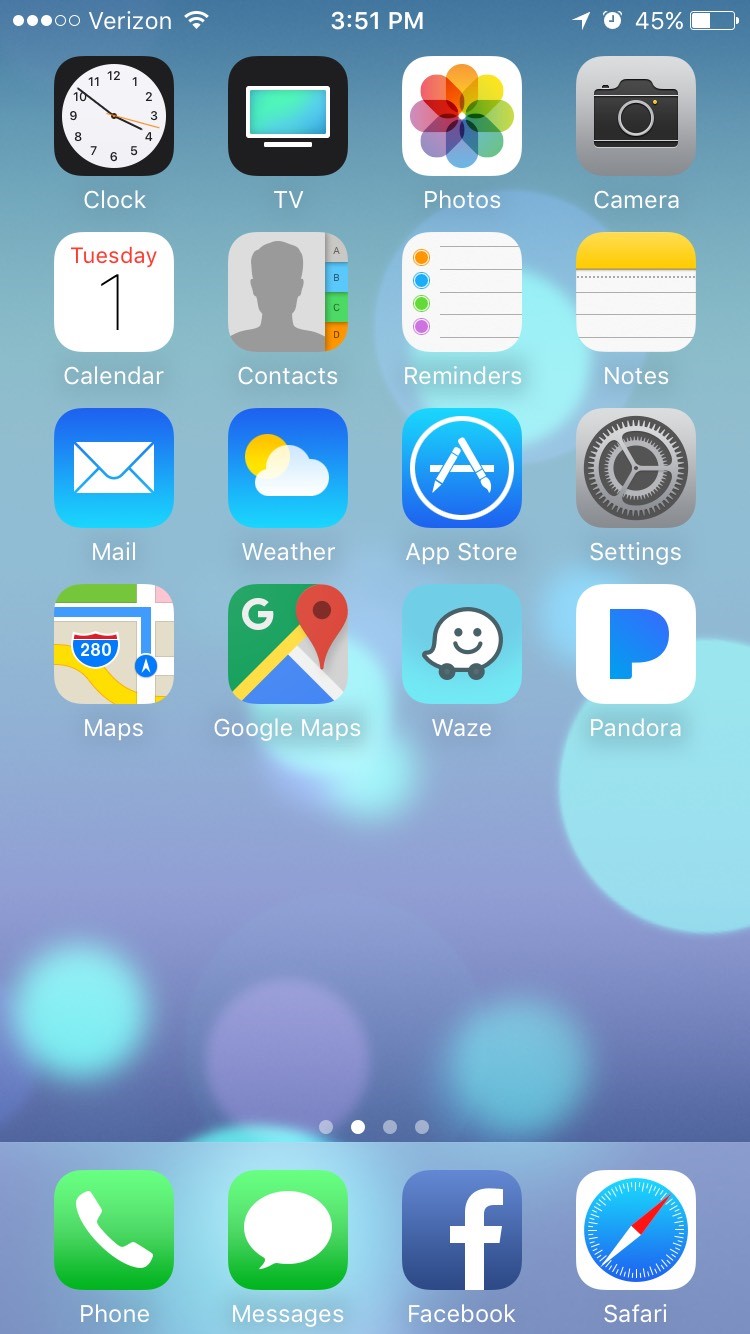Open the Phone app in the dock

click(x=114, y=1230)
